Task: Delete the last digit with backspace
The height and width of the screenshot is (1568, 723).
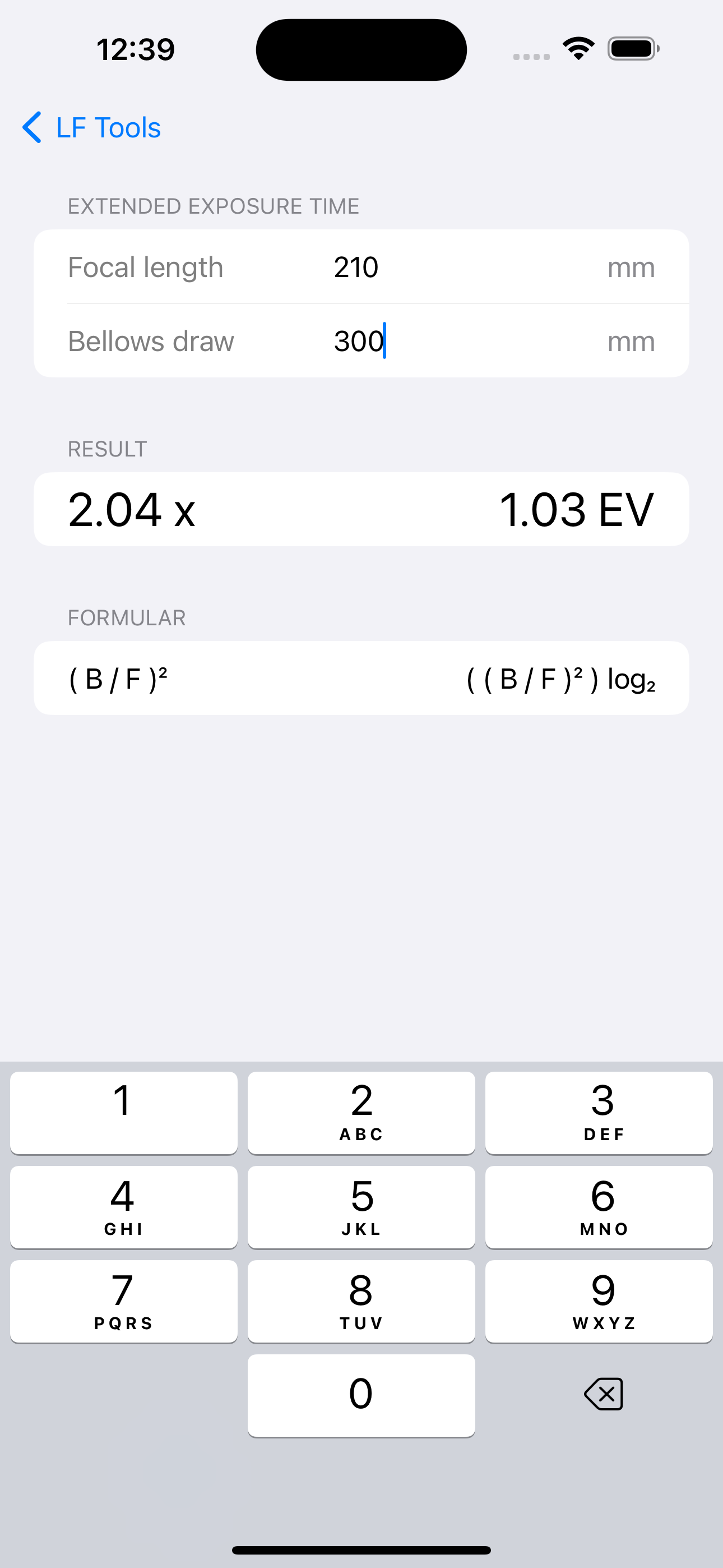Action: pos(602,1394)
